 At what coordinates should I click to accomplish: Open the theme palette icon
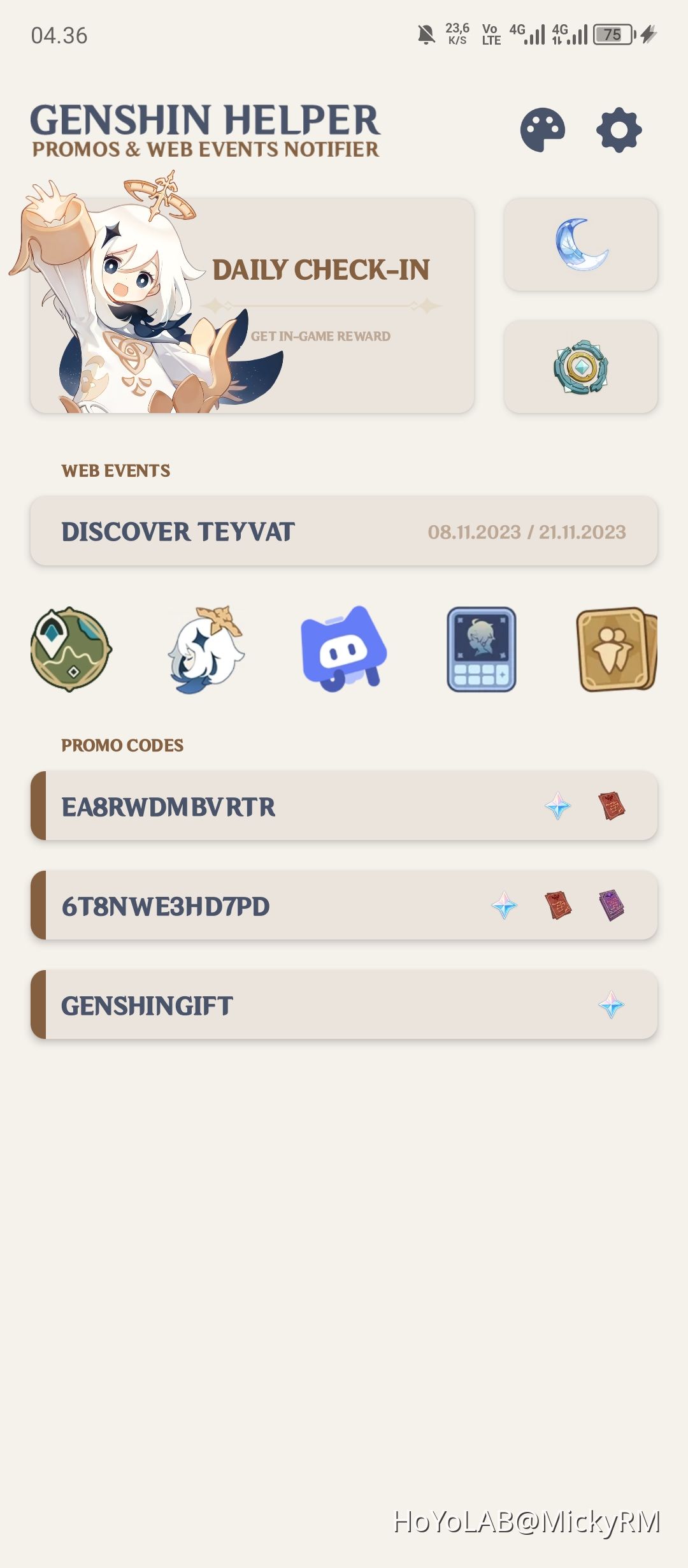coord(542,130)
